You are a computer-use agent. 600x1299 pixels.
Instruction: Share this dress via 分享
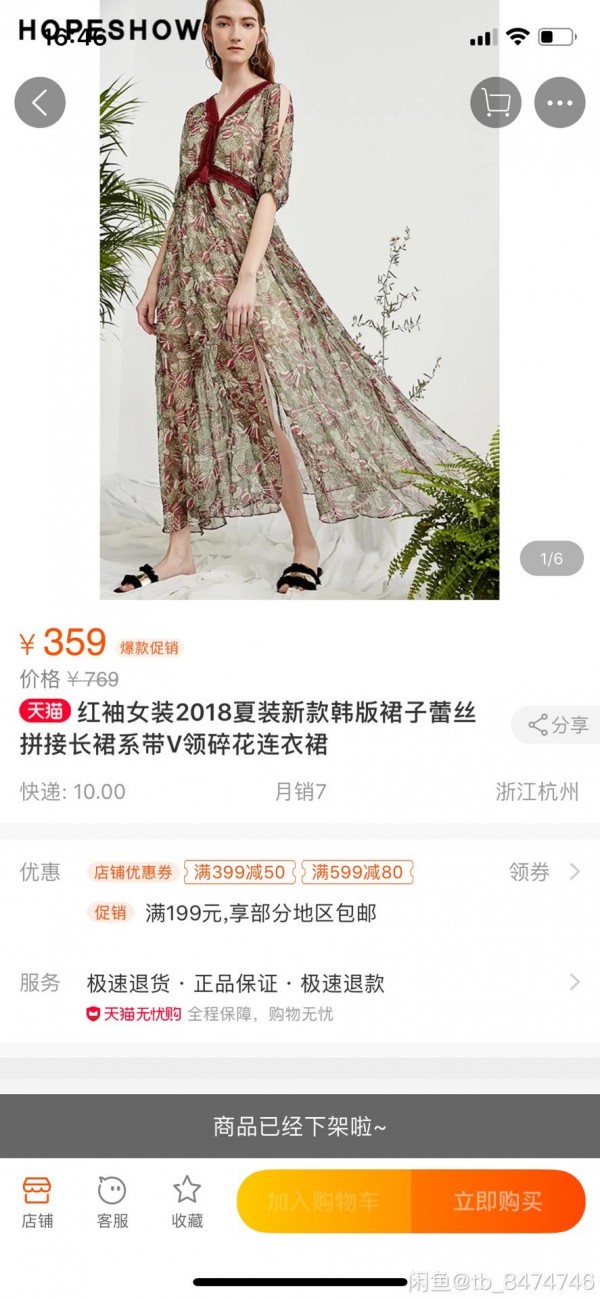click(x=557, y=725)
